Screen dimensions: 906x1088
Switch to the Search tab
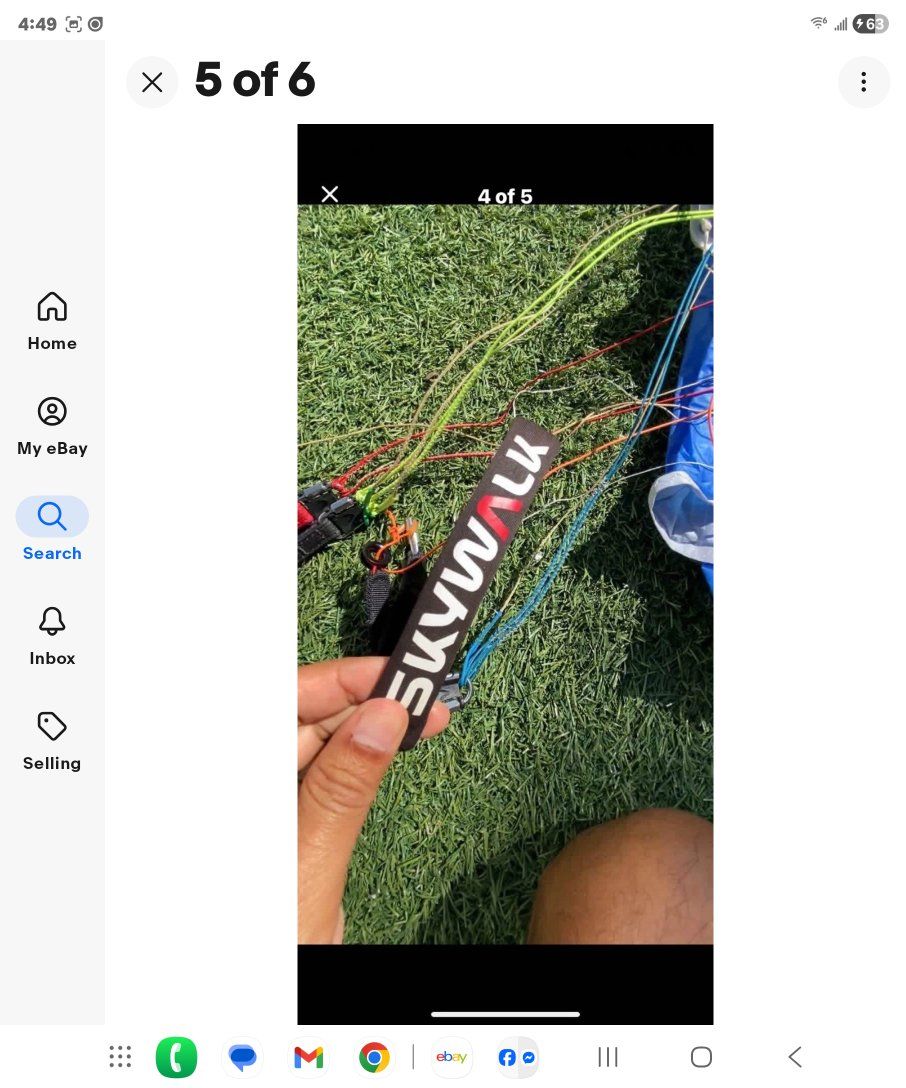pyautogui.click(x=52, y=530)
